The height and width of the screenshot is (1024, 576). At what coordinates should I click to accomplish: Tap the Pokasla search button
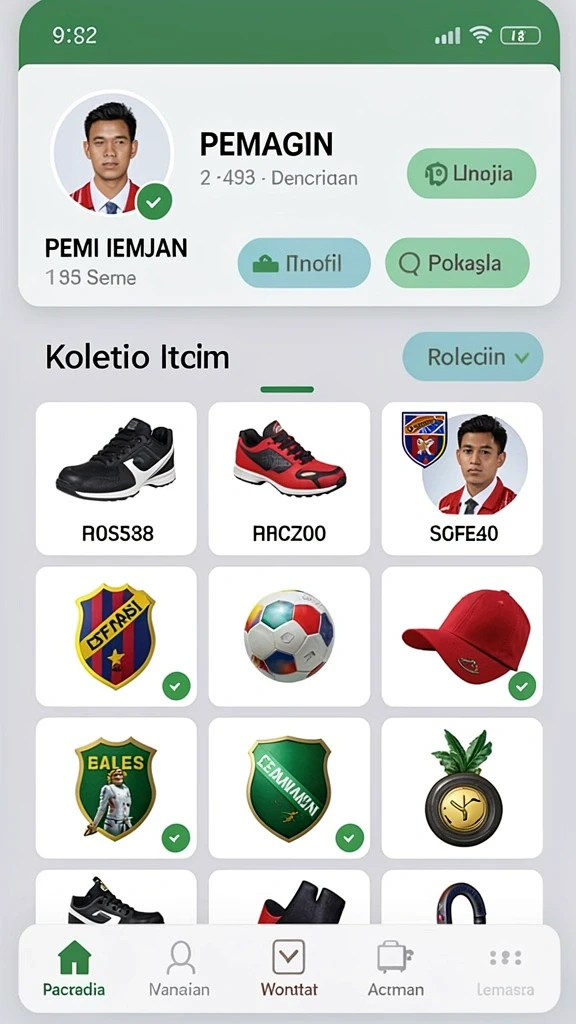(x=457, y=263)
